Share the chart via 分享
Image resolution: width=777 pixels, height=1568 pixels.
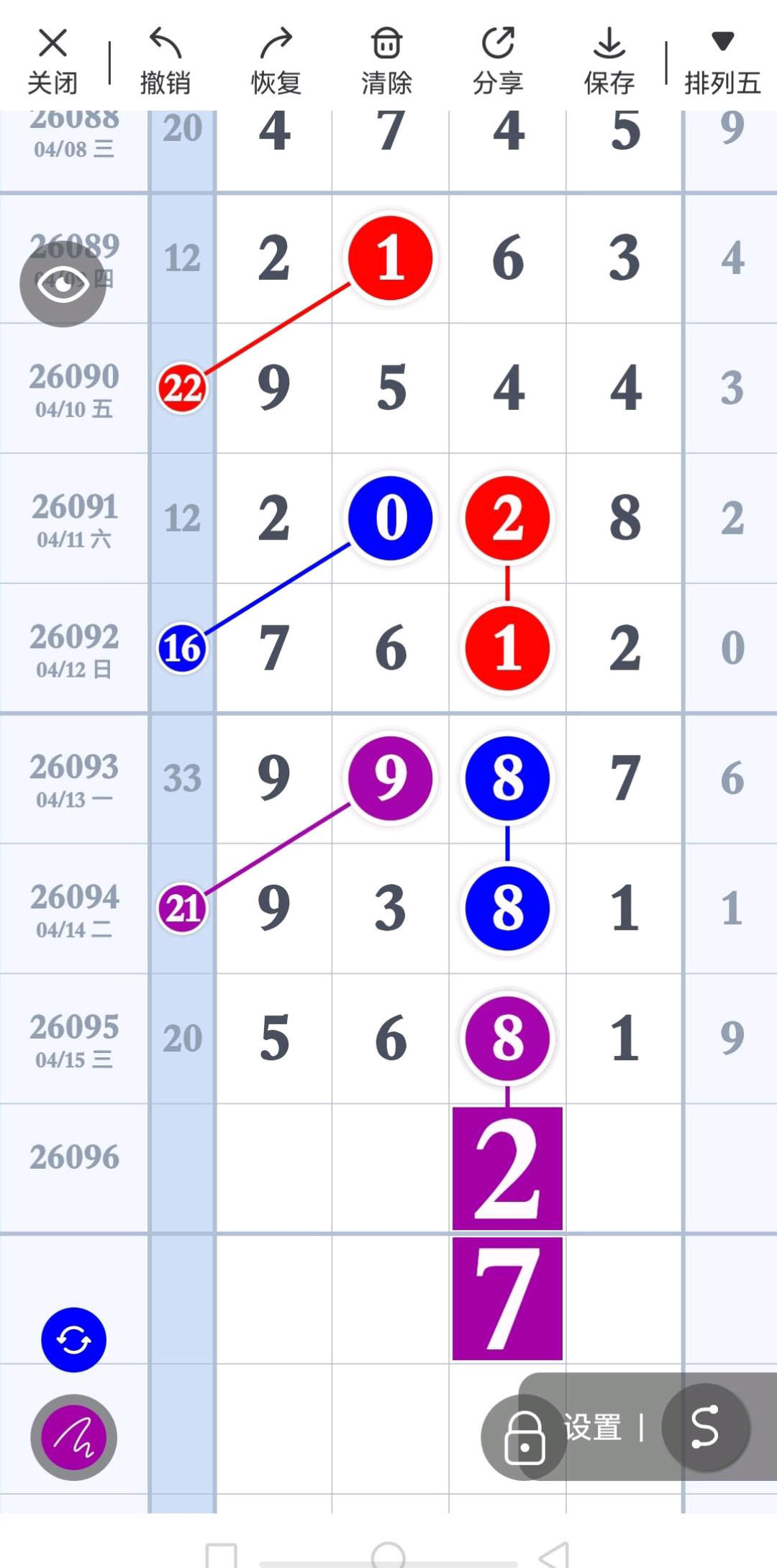click(497, 63)
